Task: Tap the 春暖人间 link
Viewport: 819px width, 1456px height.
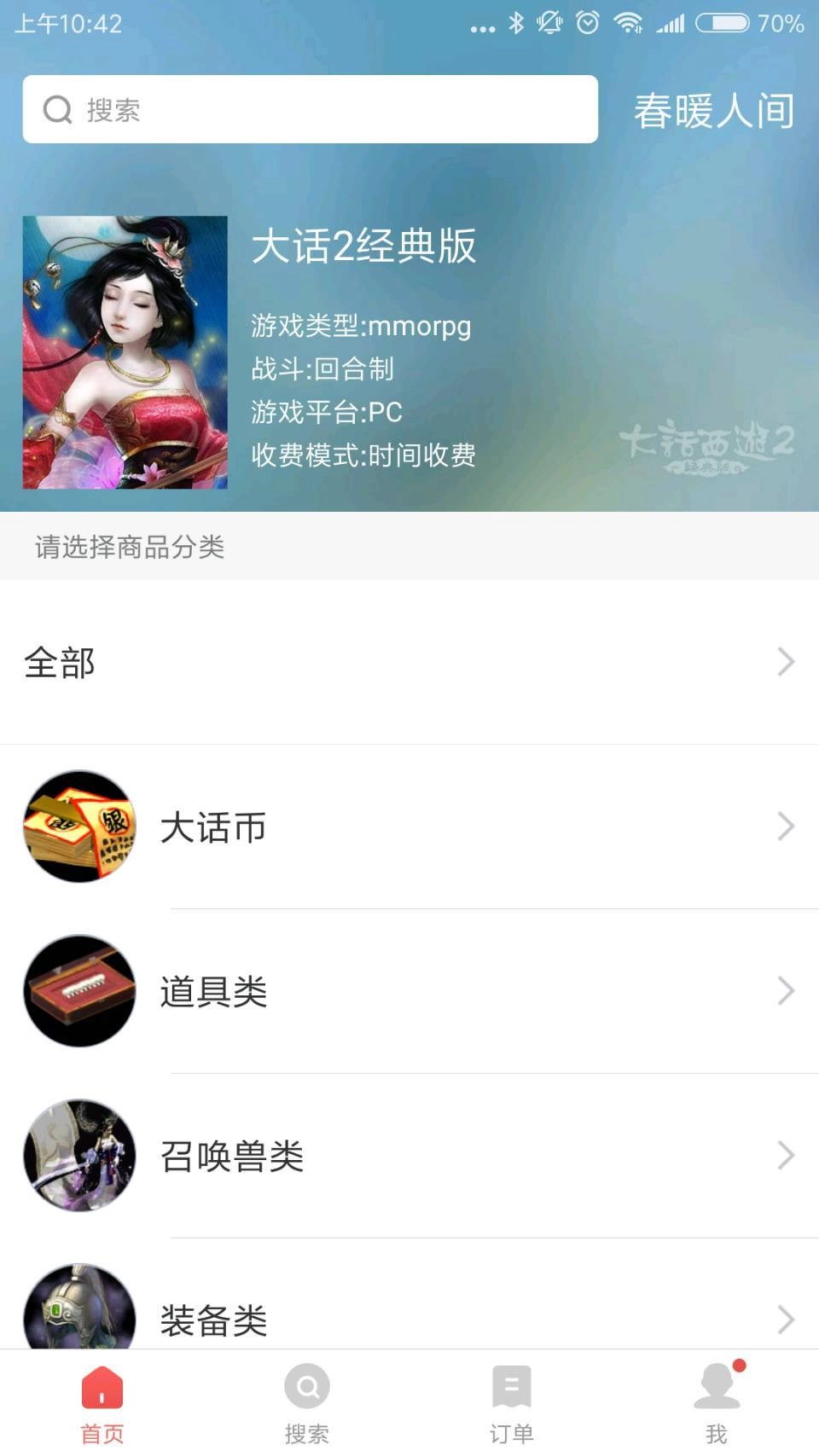Action: click(715, 109)
